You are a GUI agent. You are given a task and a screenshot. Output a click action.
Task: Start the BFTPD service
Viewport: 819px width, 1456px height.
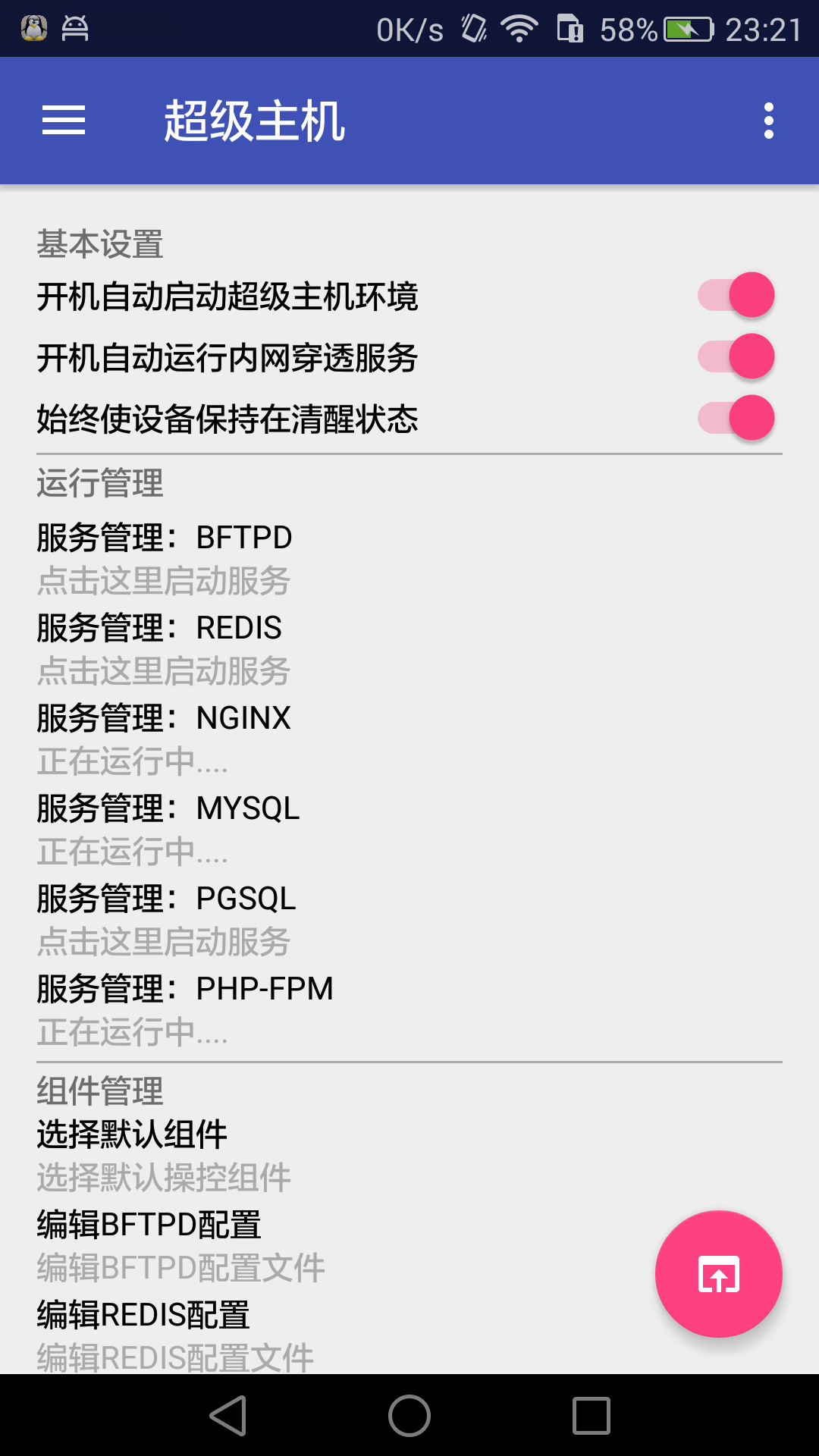[409, 560]
